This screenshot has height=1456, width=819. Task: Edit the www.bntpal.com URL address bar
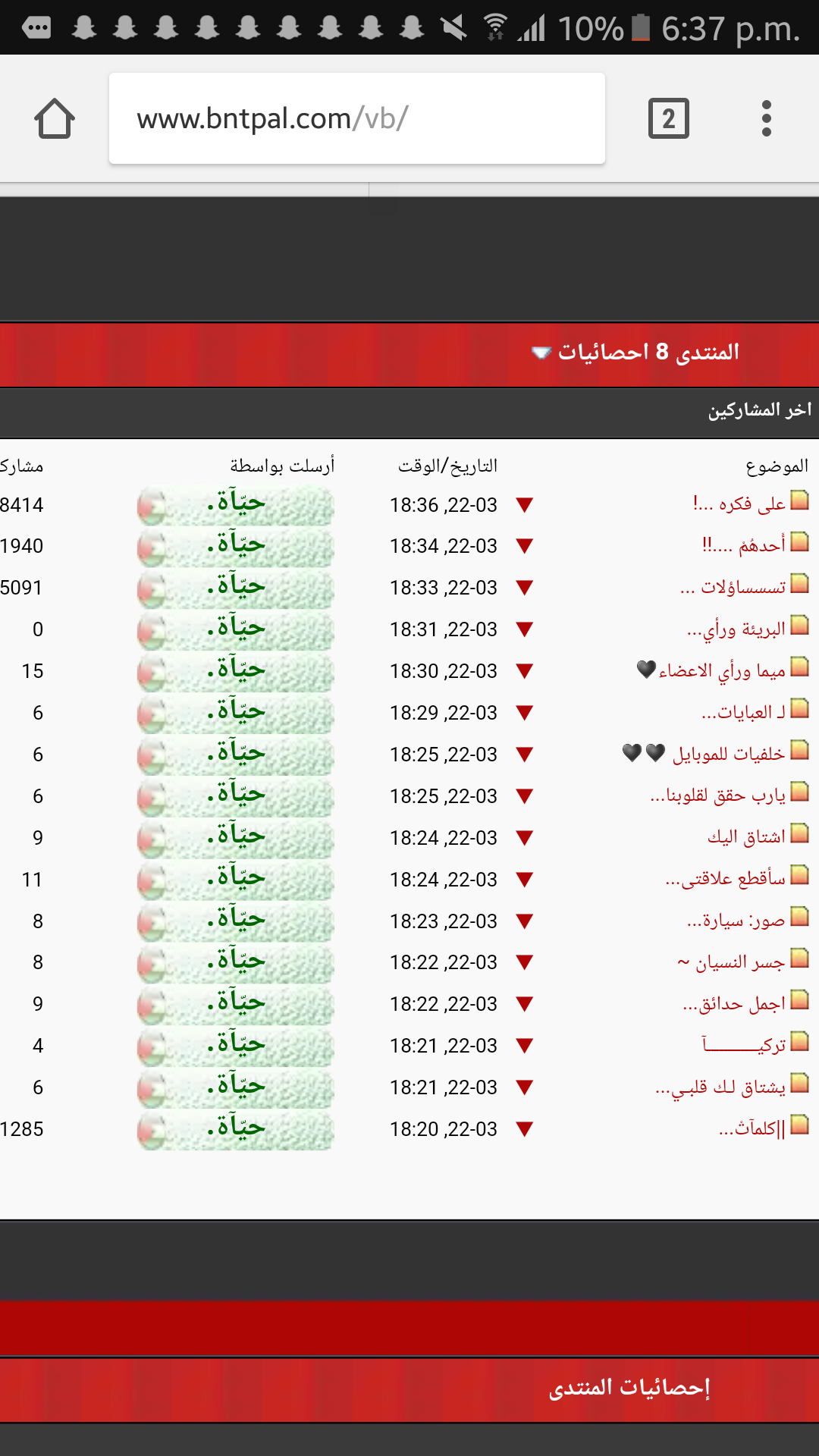pyautogui.click(x=357, y=118)
